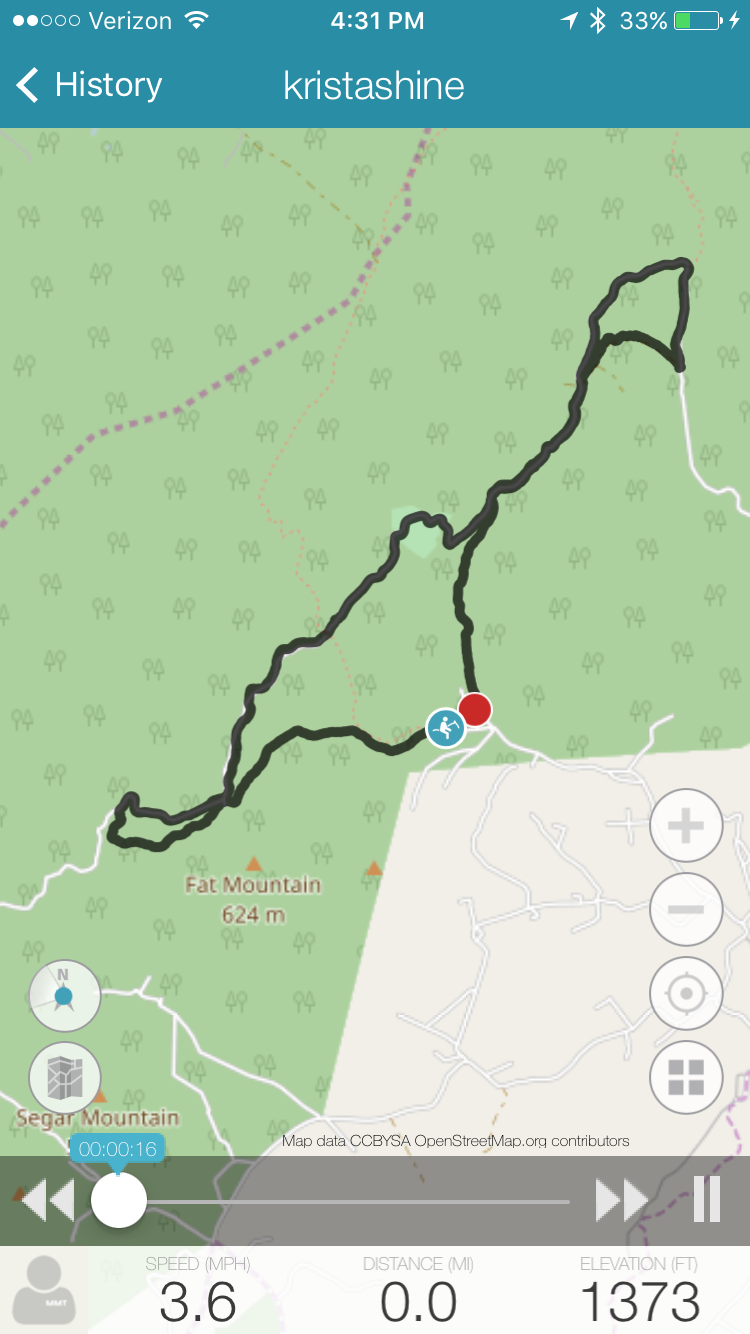This screenshot has width=750, height=1334.
Task: Zoom in on the map
Action: 686,826
